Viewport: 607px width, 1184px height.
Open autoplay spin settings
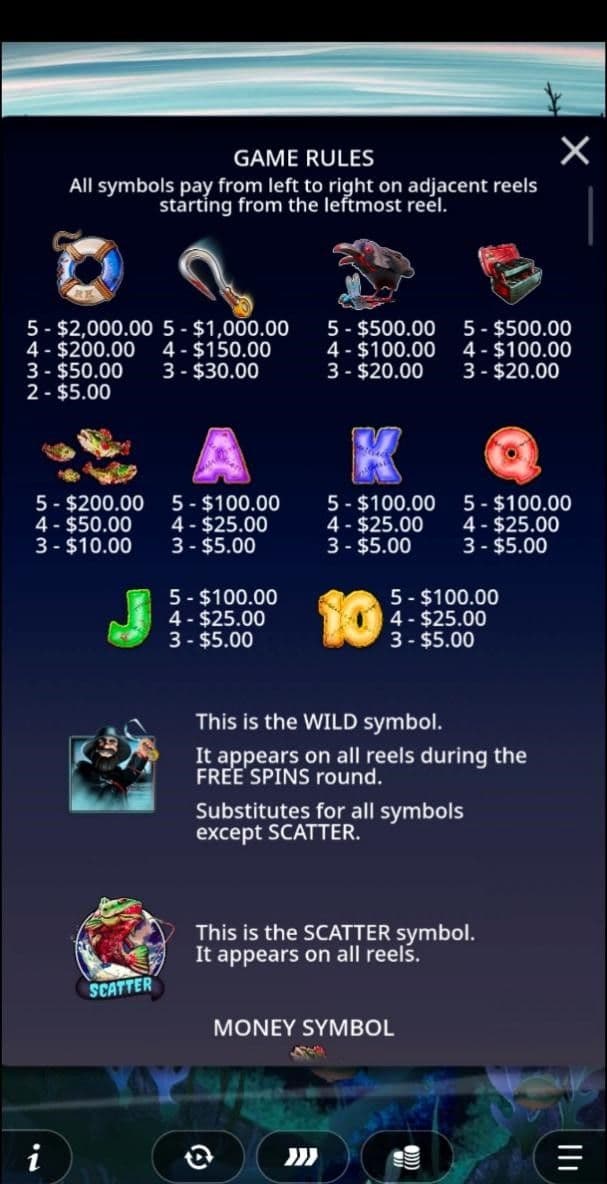pyautogui.click(x=198, y=1158)
